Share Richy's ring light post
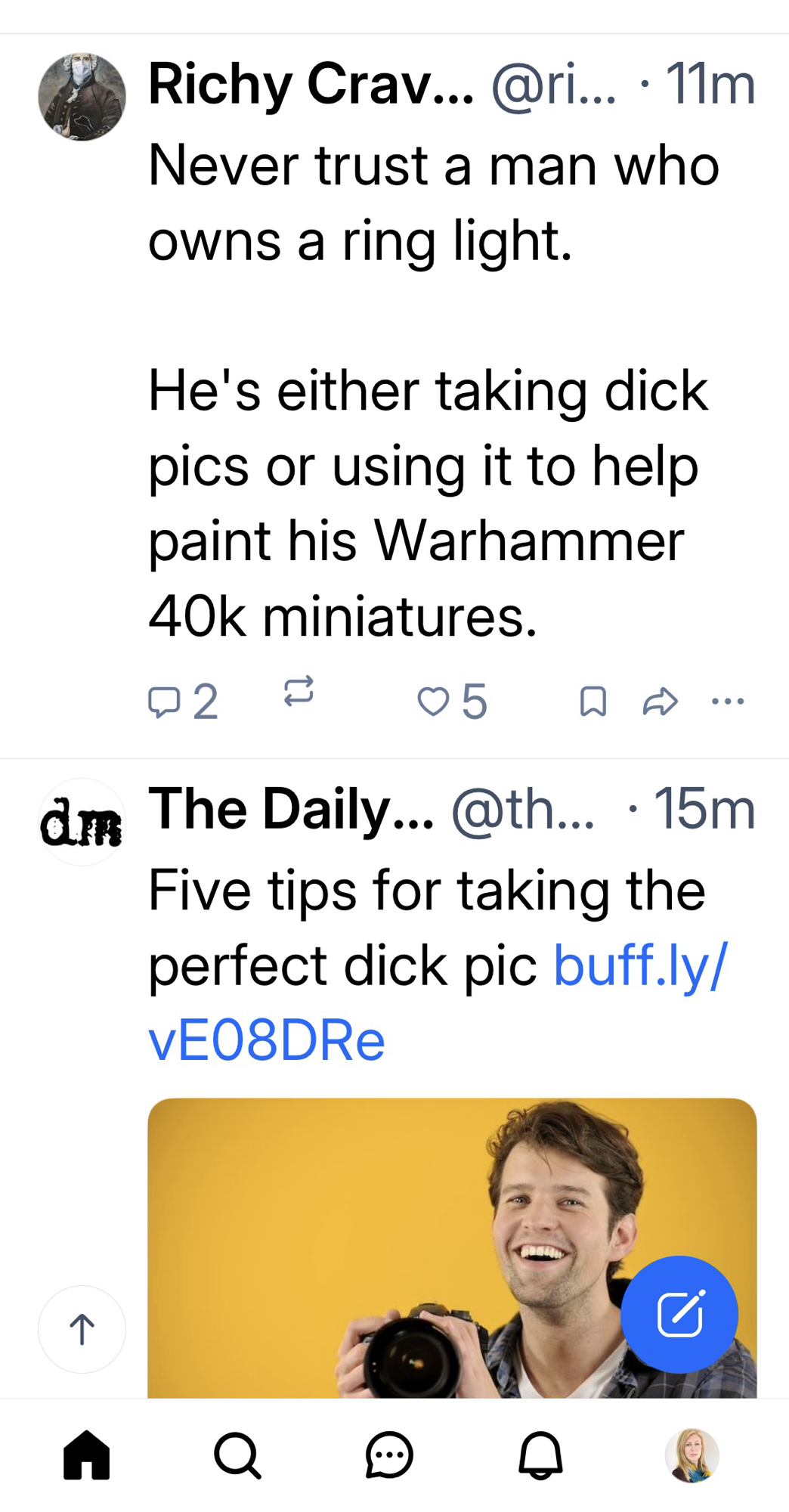This screenshot has width=789, height=1512. [x=660, y=702]
